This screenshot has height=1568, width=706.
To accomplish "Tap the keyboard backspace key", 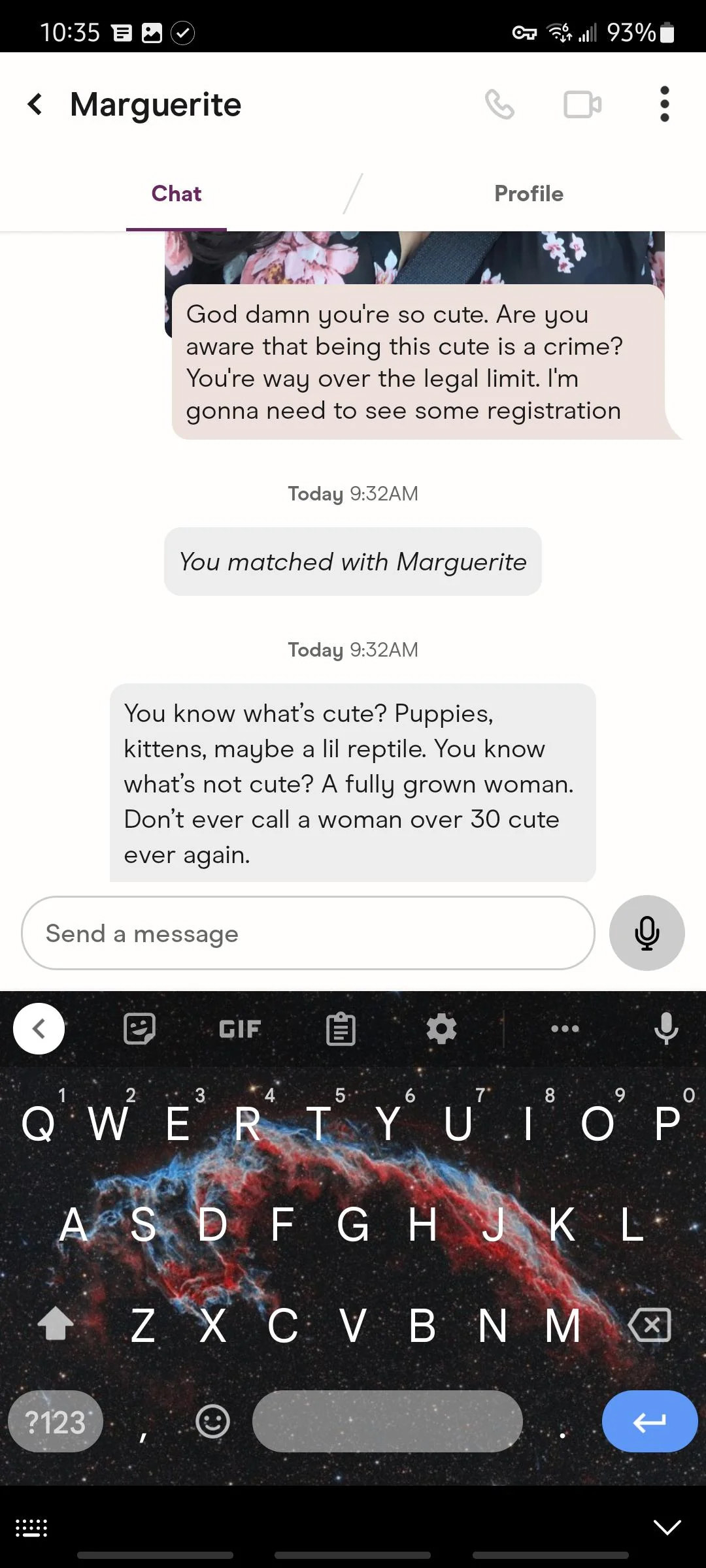I will click(649, 1325).
